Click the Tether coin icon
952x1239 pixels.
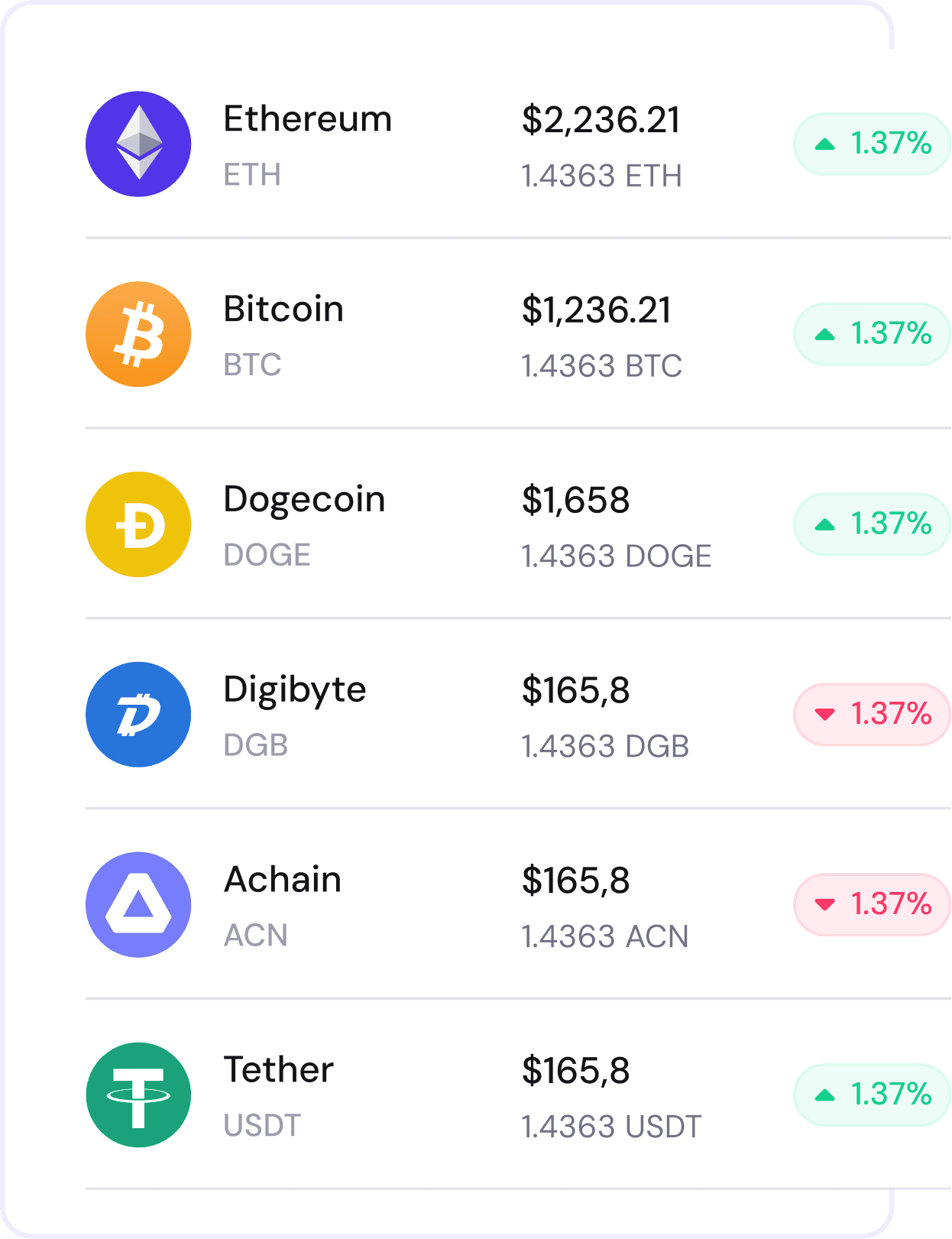(x=138, y=1095)
